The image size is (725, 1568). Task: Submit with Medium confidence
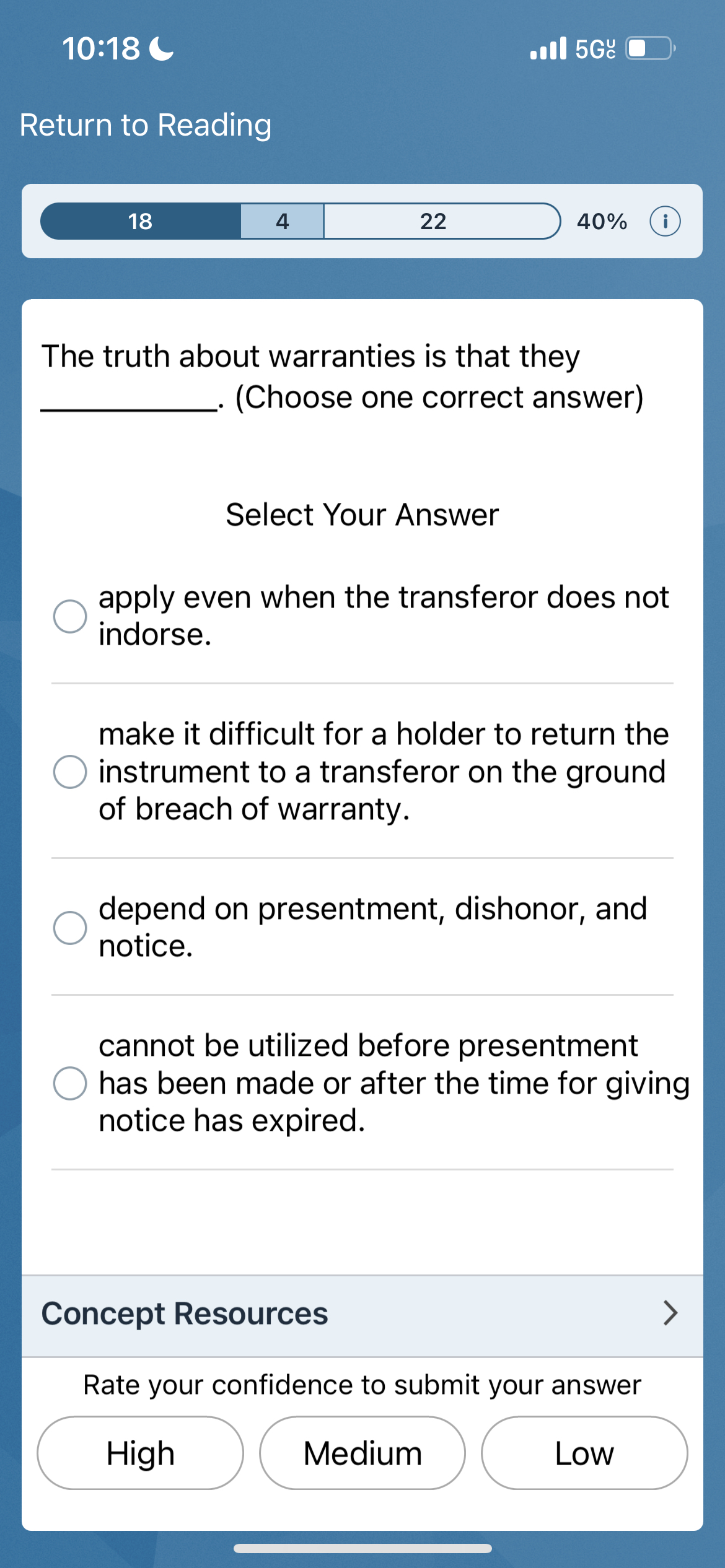[362, 1453]
